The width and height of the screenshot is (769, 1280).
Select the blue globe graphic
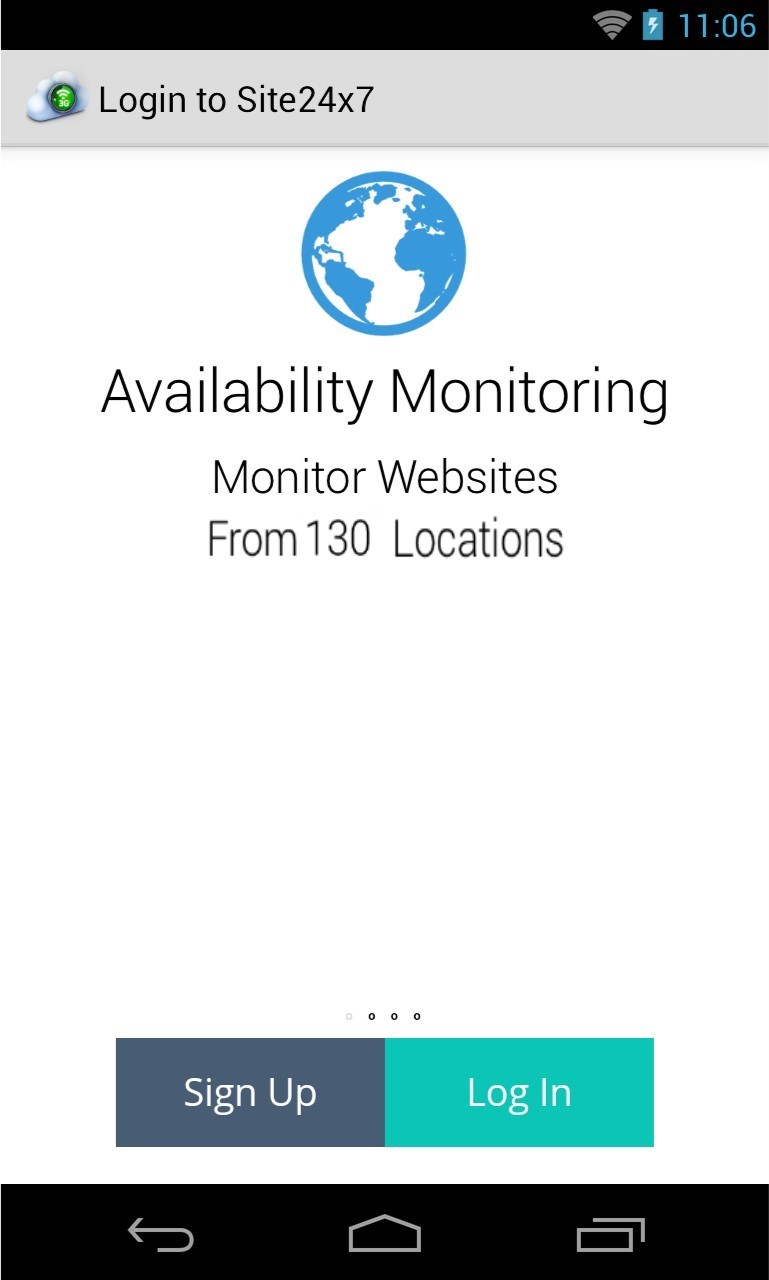(x=384, y=253)
